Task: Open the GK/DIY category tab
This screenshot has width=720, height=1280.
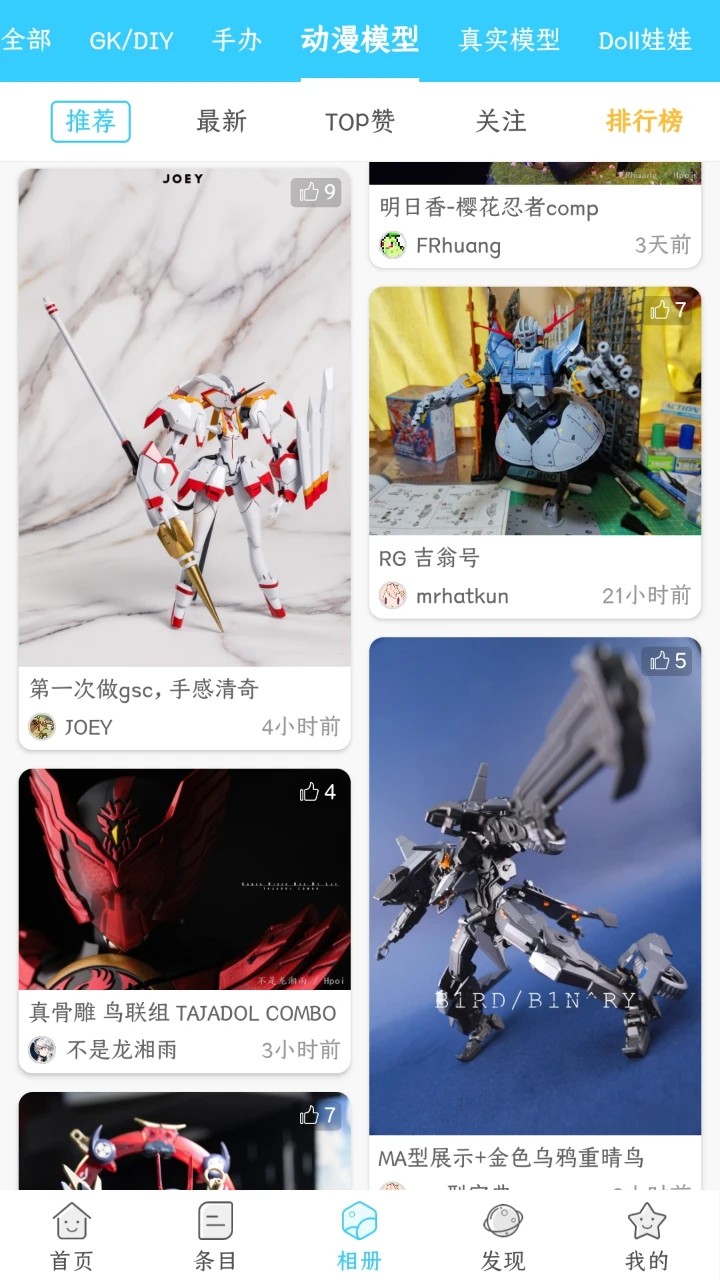Action: pos(131,40)
